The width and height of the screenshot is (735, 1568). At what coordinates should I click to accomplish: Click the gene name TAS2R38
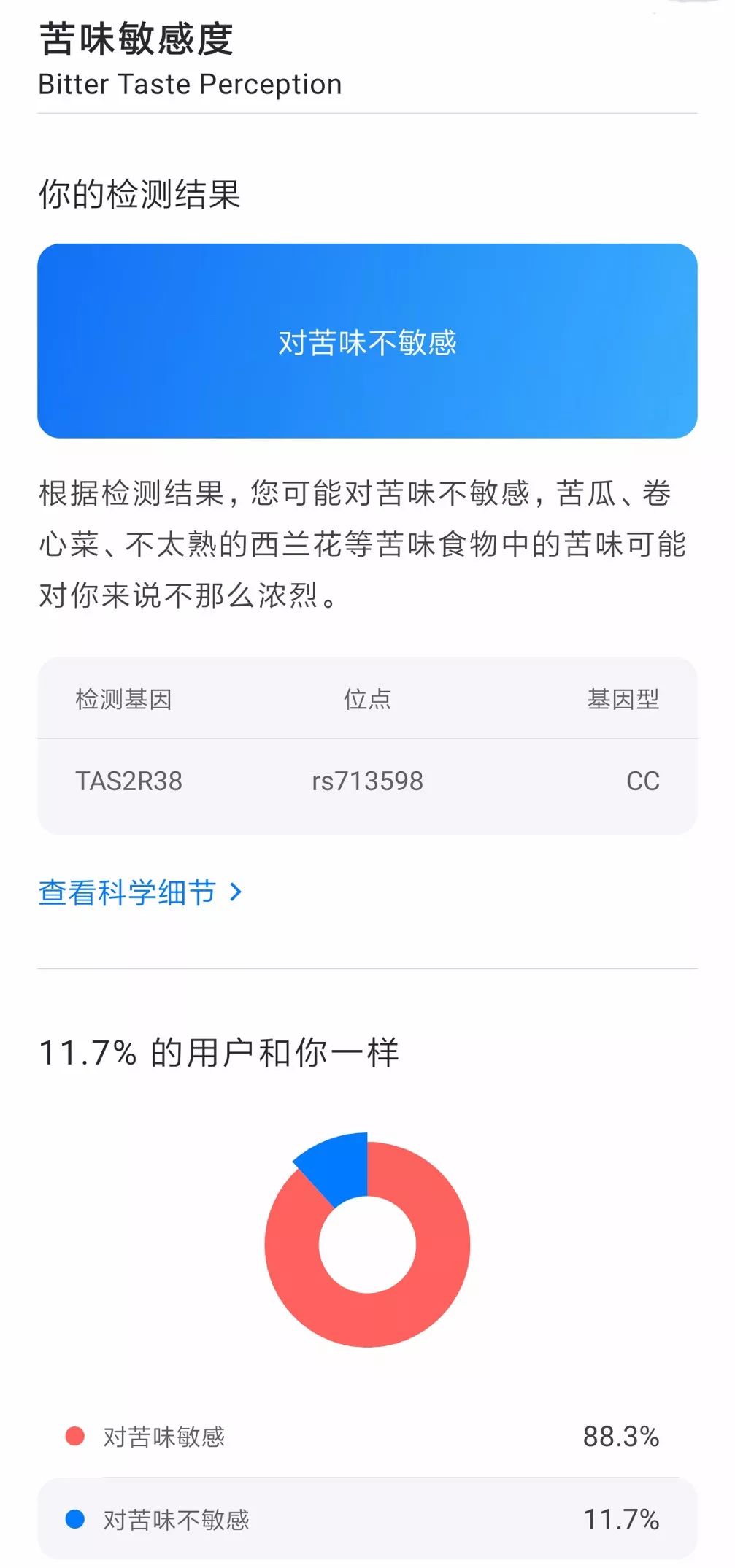coord(128,781)
